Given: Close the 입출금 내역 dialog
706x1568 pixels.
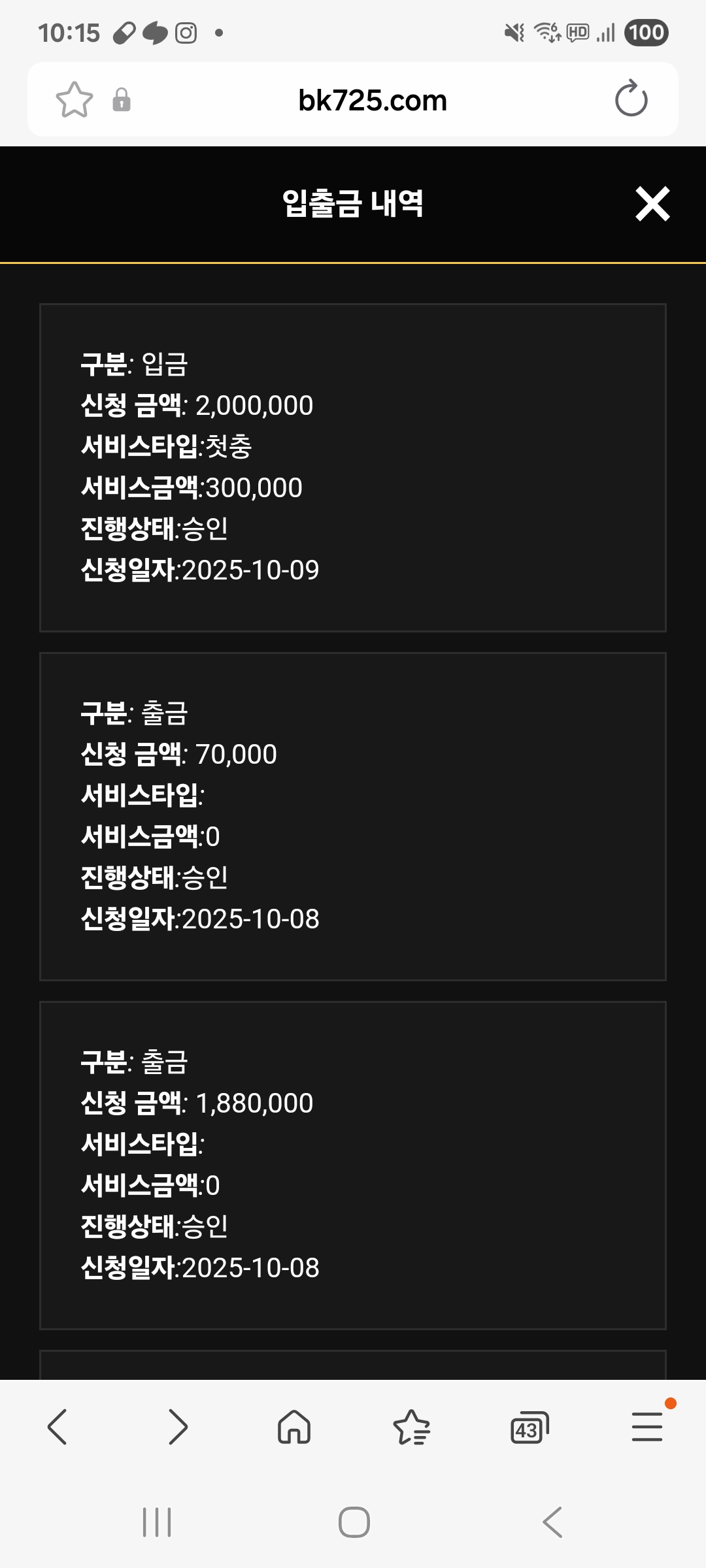Looking at the screenshot, I should tap(652, 204).
